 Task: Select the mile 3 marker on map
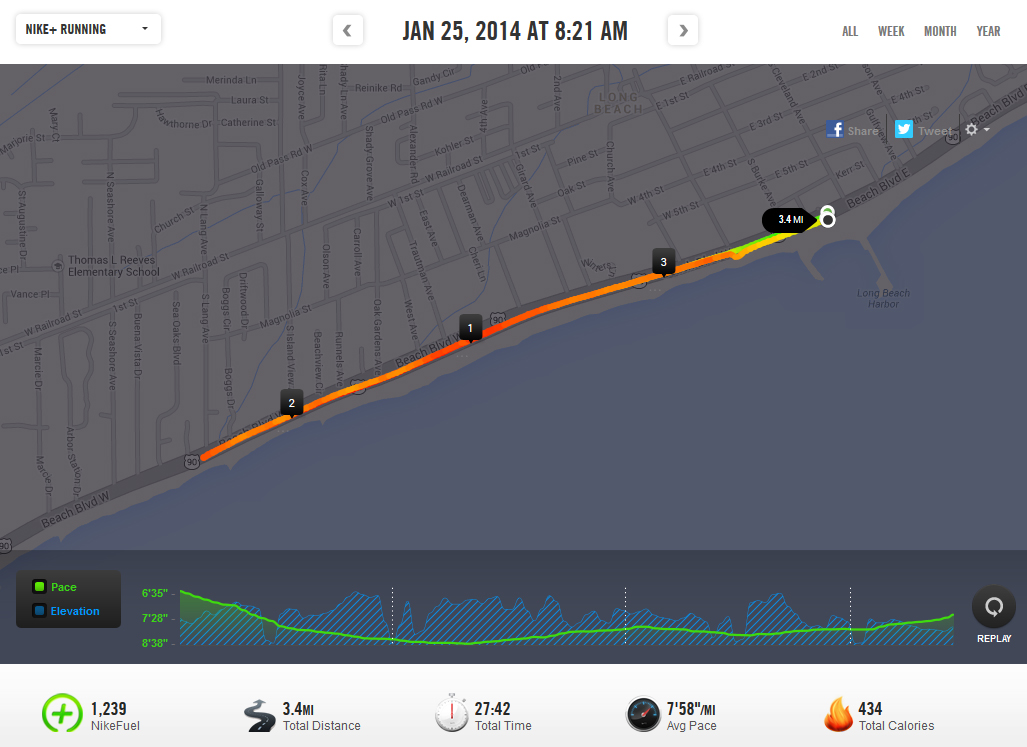click(x=662, y=262)
